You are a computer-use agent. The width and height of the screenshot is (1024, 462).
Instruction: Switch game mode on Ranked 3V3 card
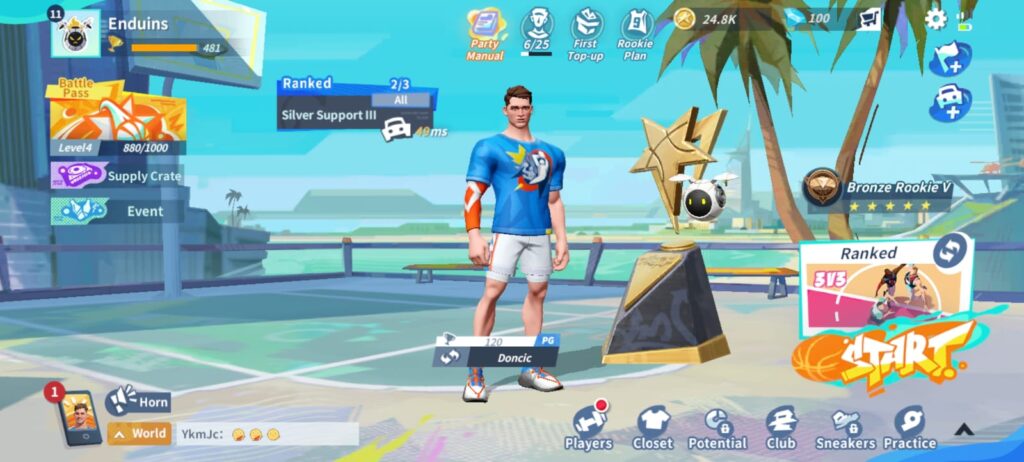tap(949, 250)
